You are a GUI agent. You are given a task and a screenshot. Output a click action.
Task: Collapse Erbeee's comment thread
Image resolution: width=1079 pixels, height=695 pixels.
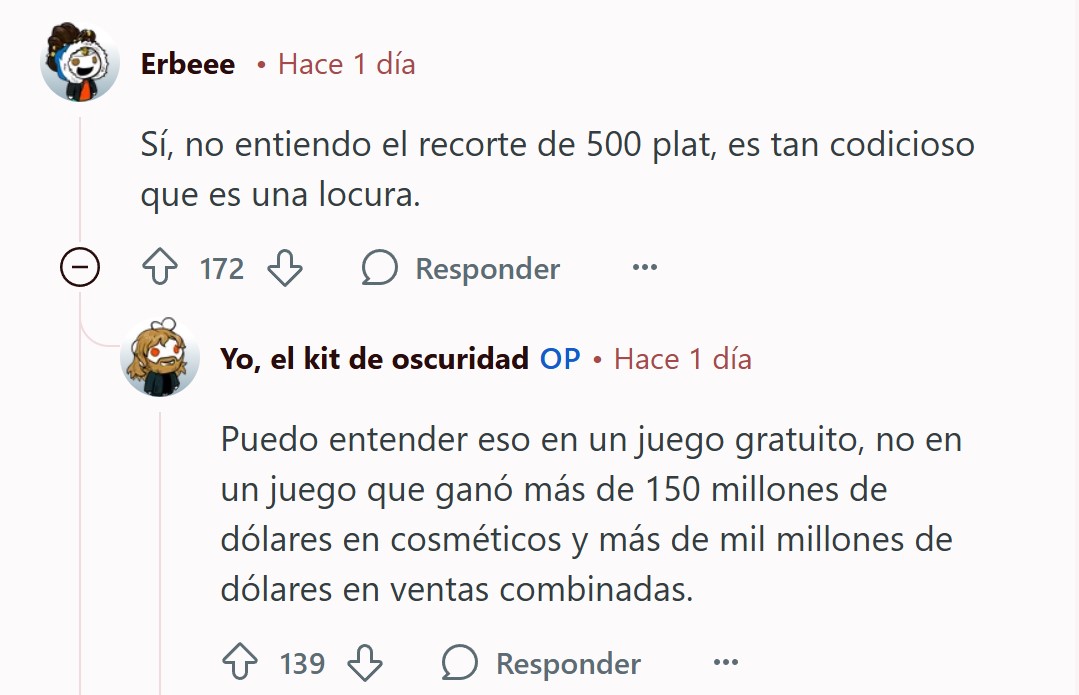tap(80, 268)
